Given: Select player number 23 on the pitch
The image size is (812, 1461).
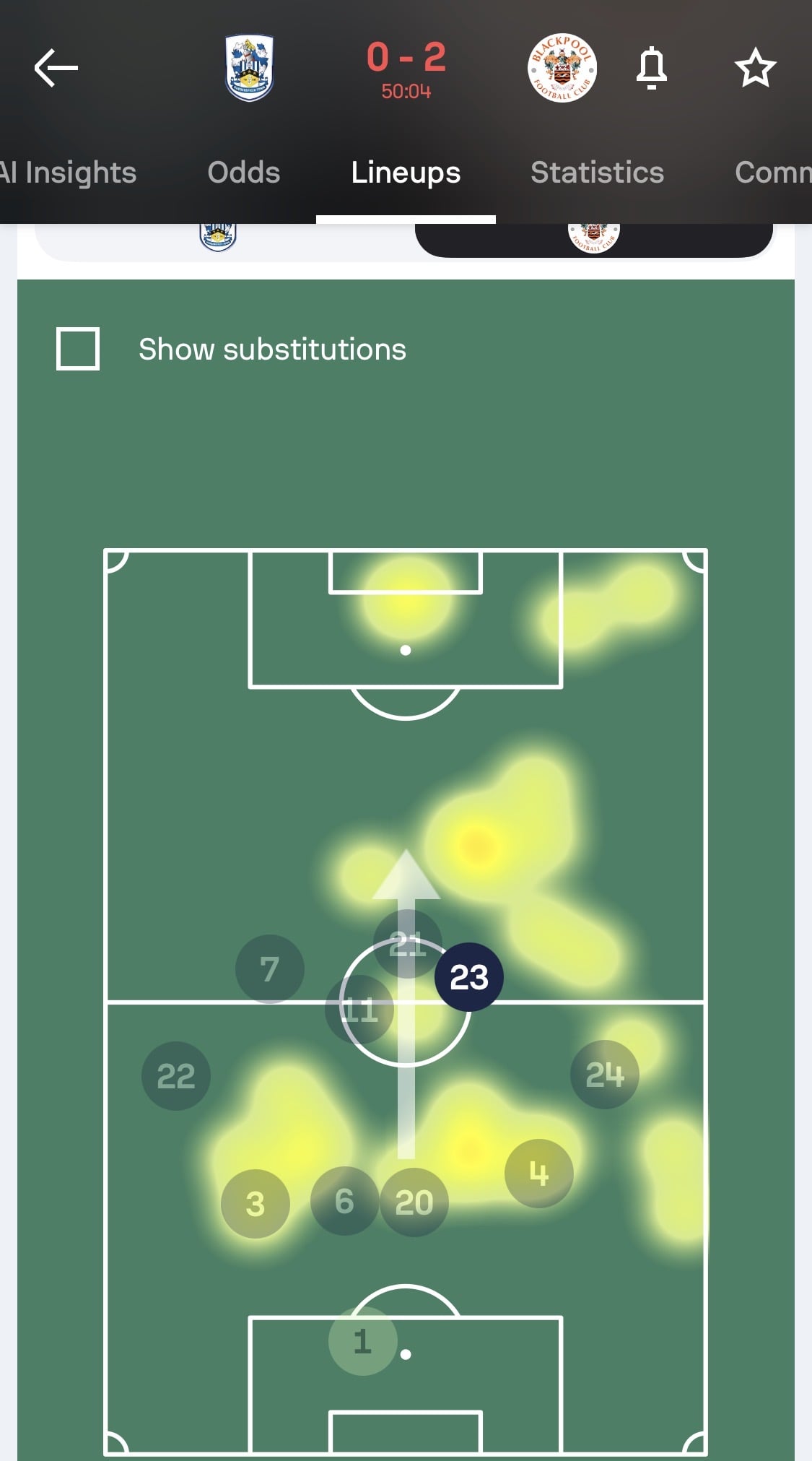Looking at the screenshot, I should (469, 977).
